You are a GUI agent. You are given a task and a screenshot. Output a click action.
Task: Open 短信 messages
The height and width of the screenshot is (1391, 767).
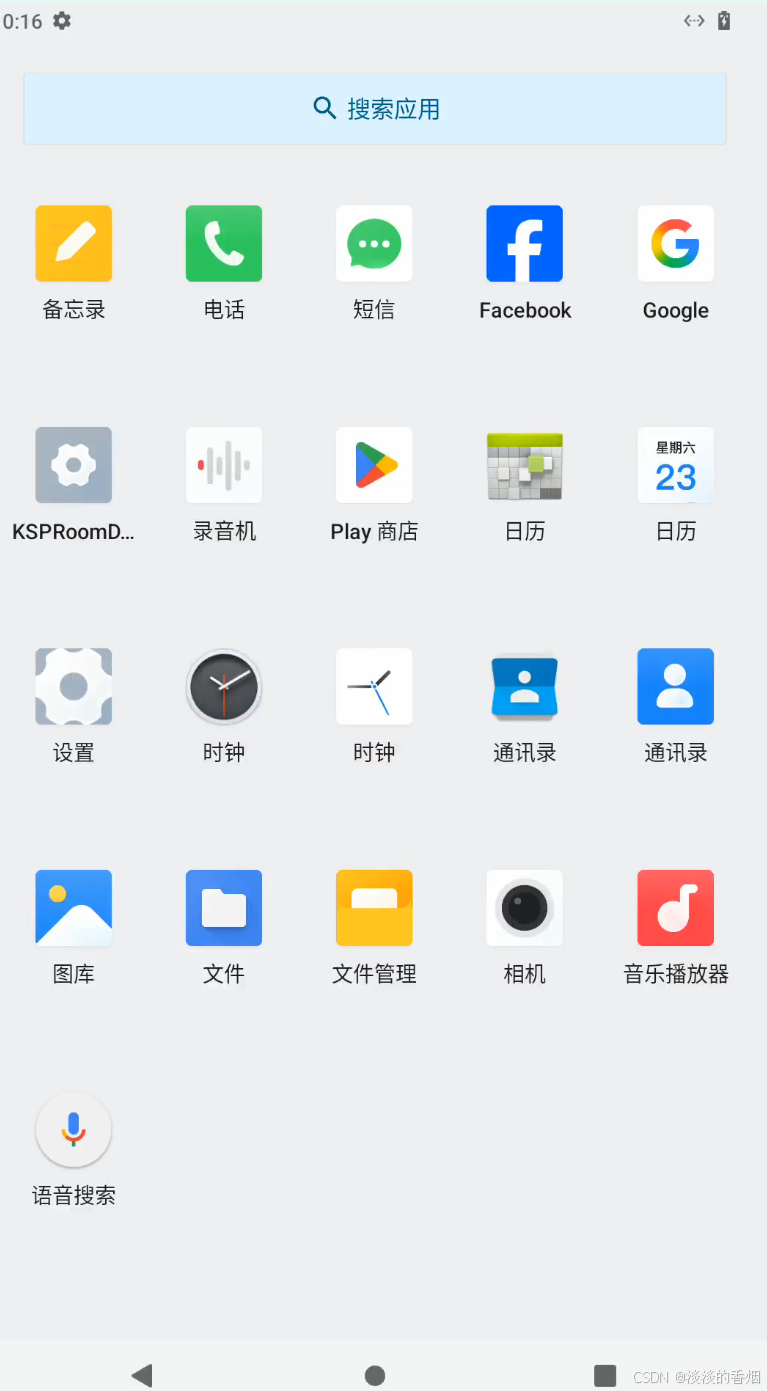click(x=374, y=244)
